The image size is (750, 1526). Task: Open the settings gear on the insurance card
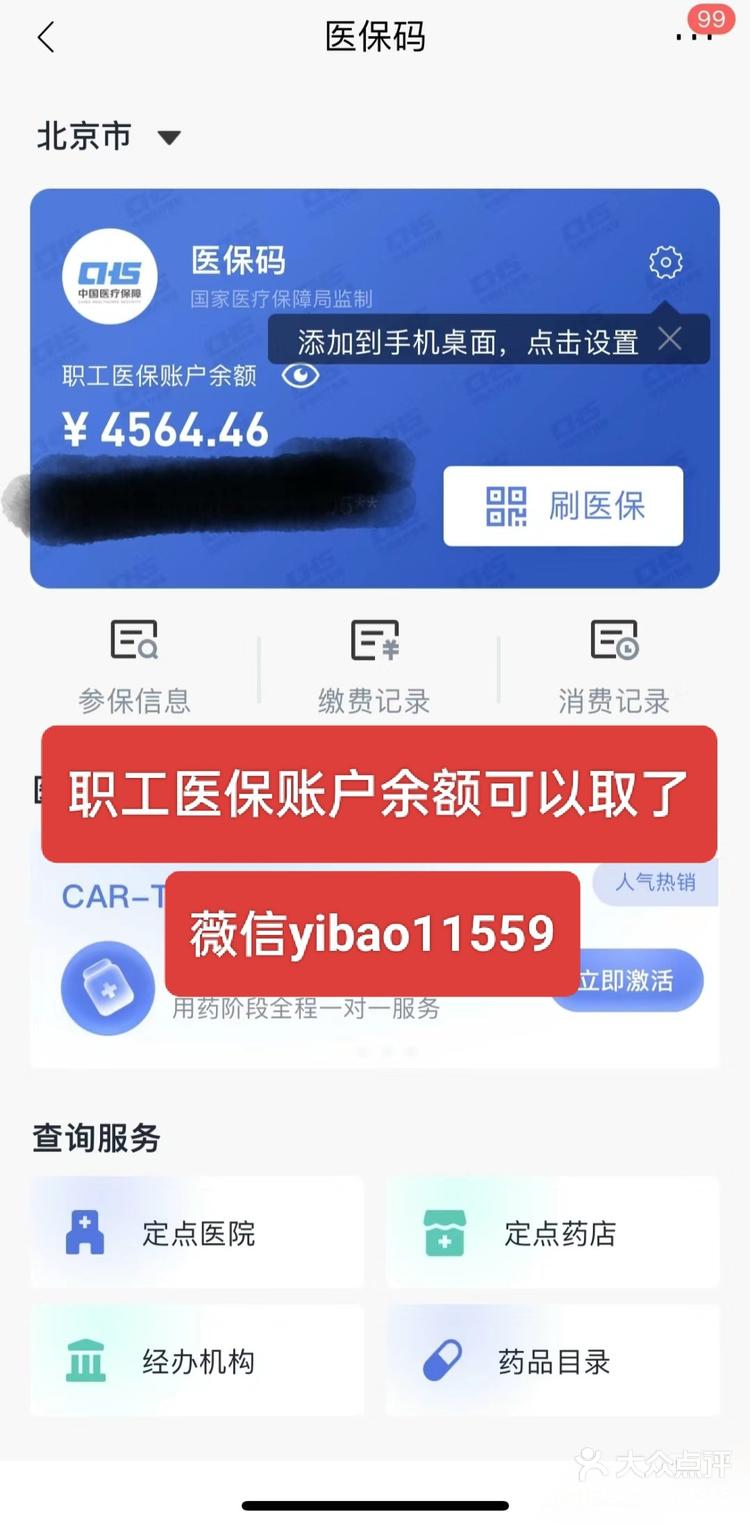pyautogui.click(x=665, y=262)
